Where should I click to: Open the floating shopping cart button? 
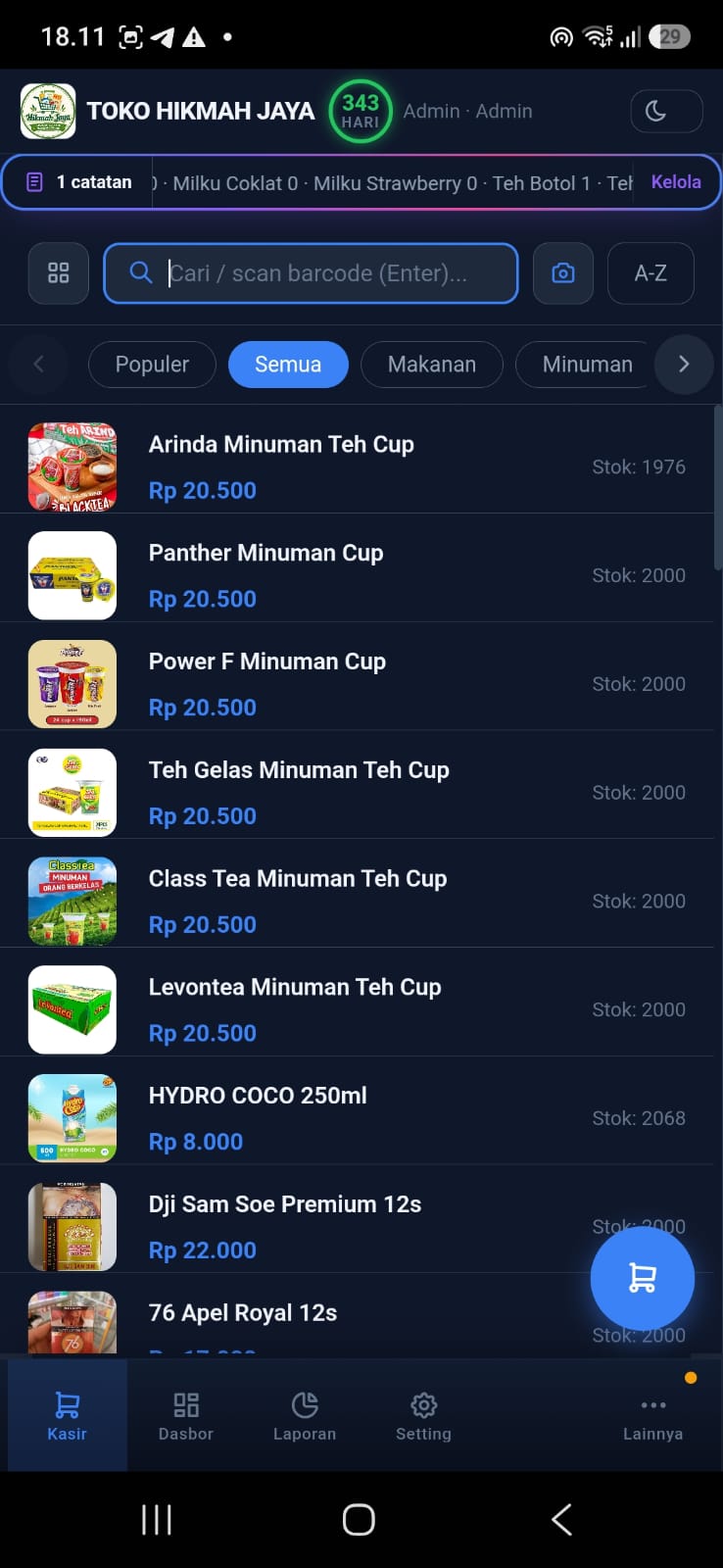point(643,1278)
